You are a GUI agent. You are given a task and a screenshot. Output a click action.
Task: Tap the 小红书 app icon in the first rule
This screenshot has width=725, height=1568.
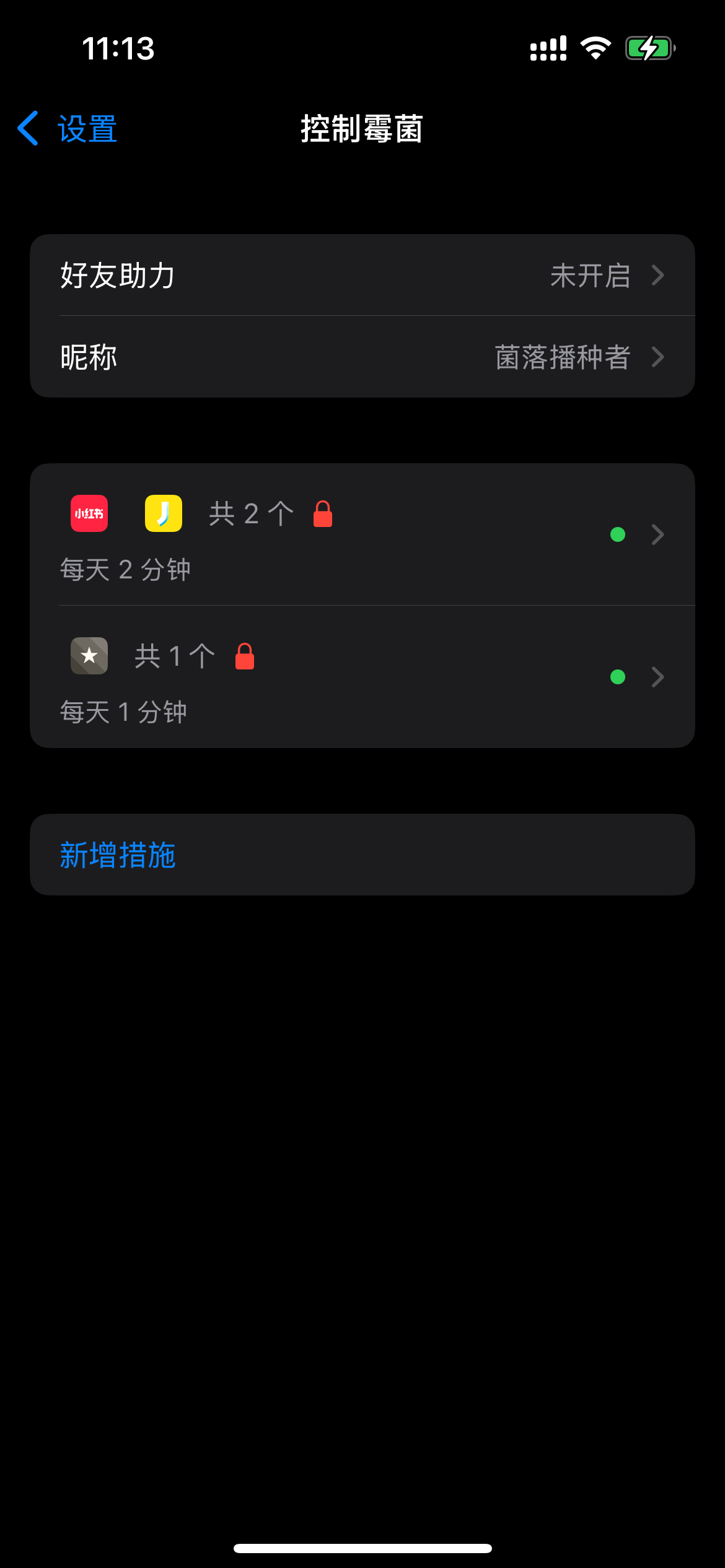[x=89, y=513]
